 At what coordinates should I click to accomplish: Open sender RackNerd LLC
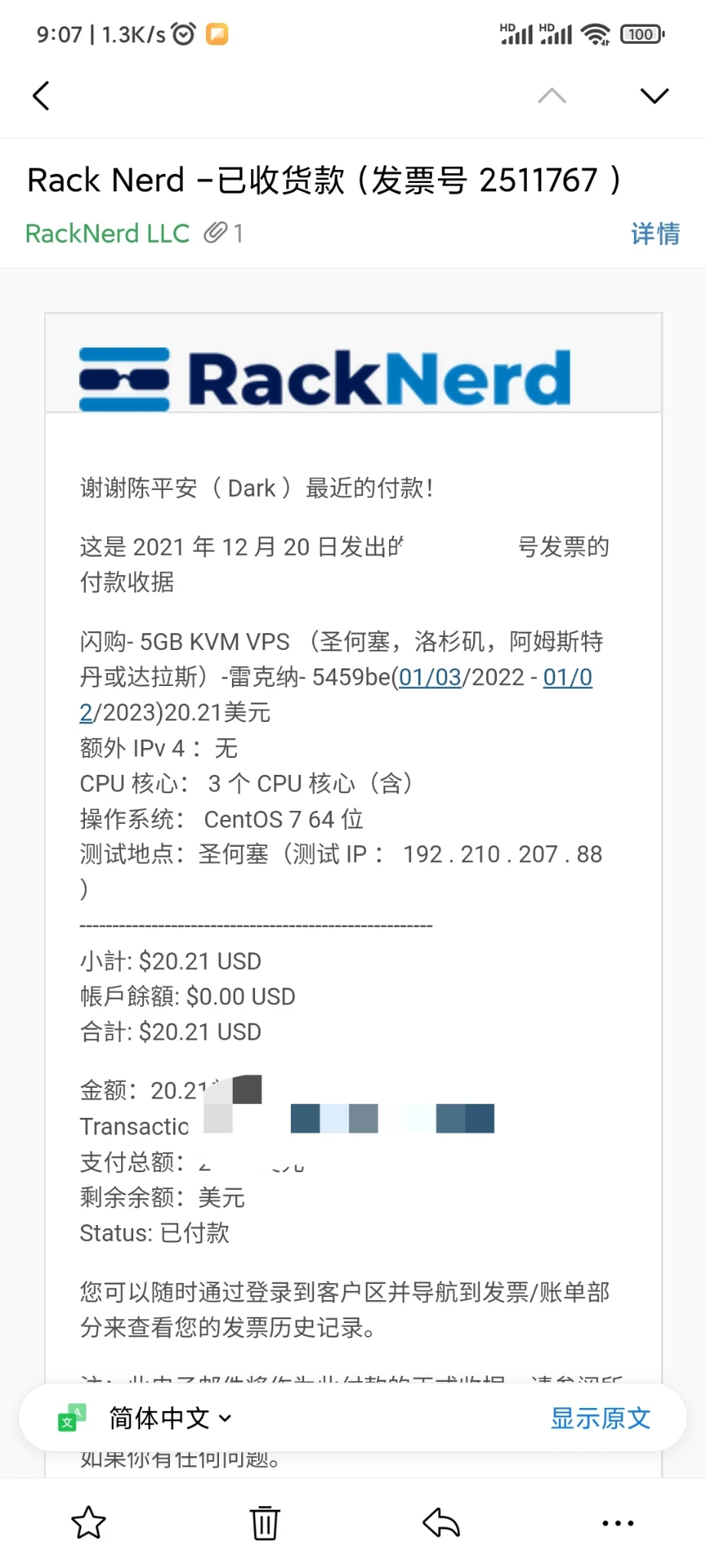coord(107,234)
